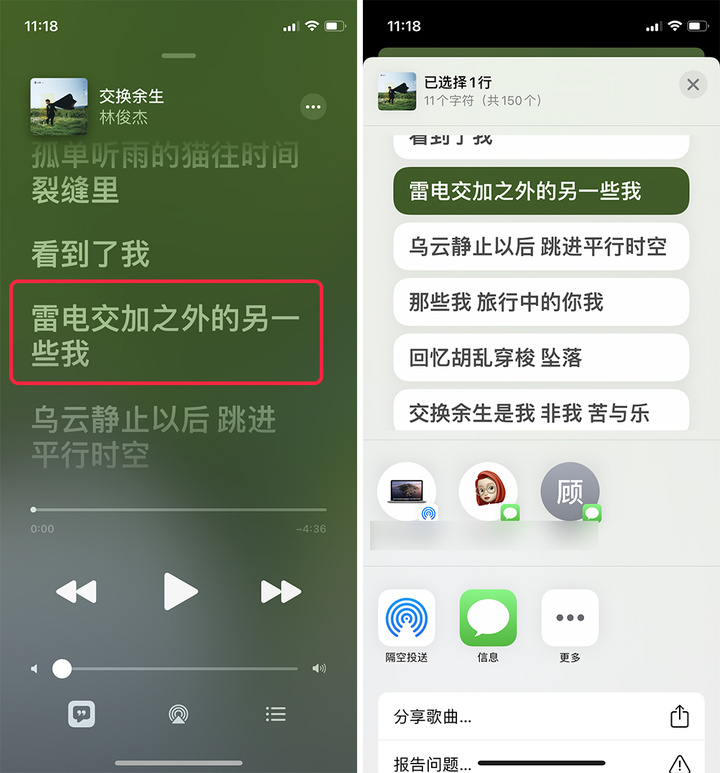Share lyrics through 信息 app

[488, 621]
